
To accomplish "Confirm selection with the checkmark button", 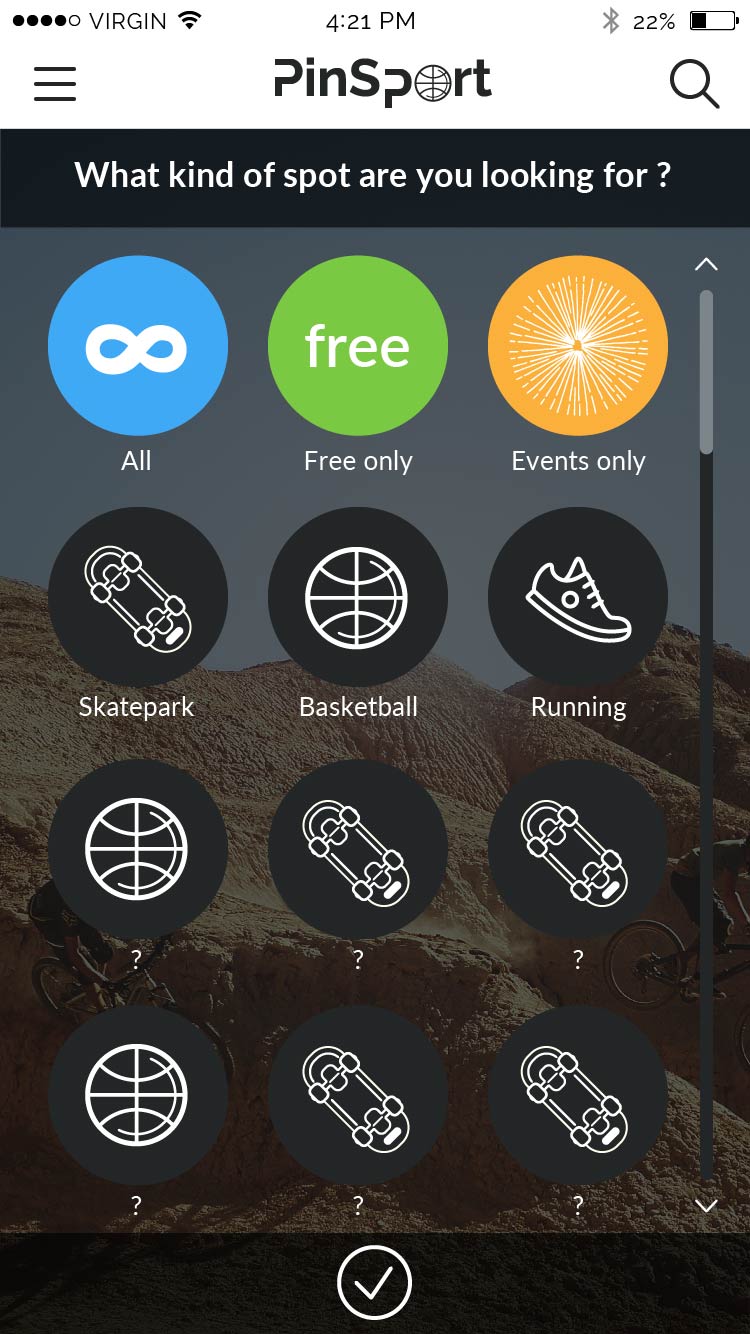I will pyautogui.click(x=375, y=1282).
